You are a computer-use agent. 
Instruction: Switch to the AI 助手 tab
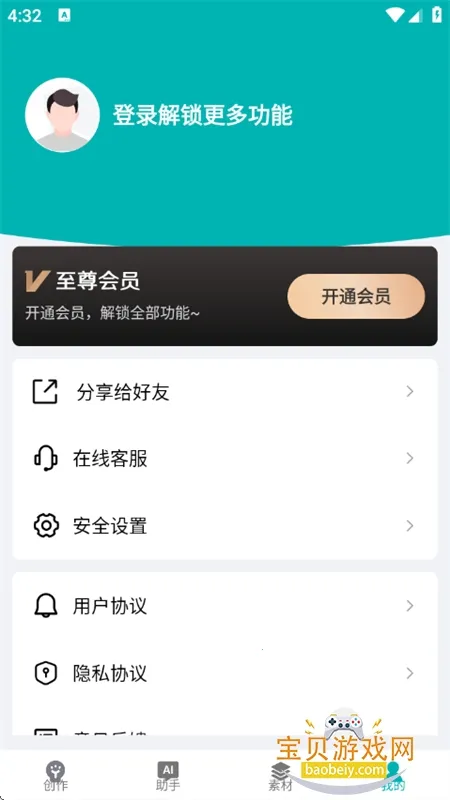click(168, 776)
